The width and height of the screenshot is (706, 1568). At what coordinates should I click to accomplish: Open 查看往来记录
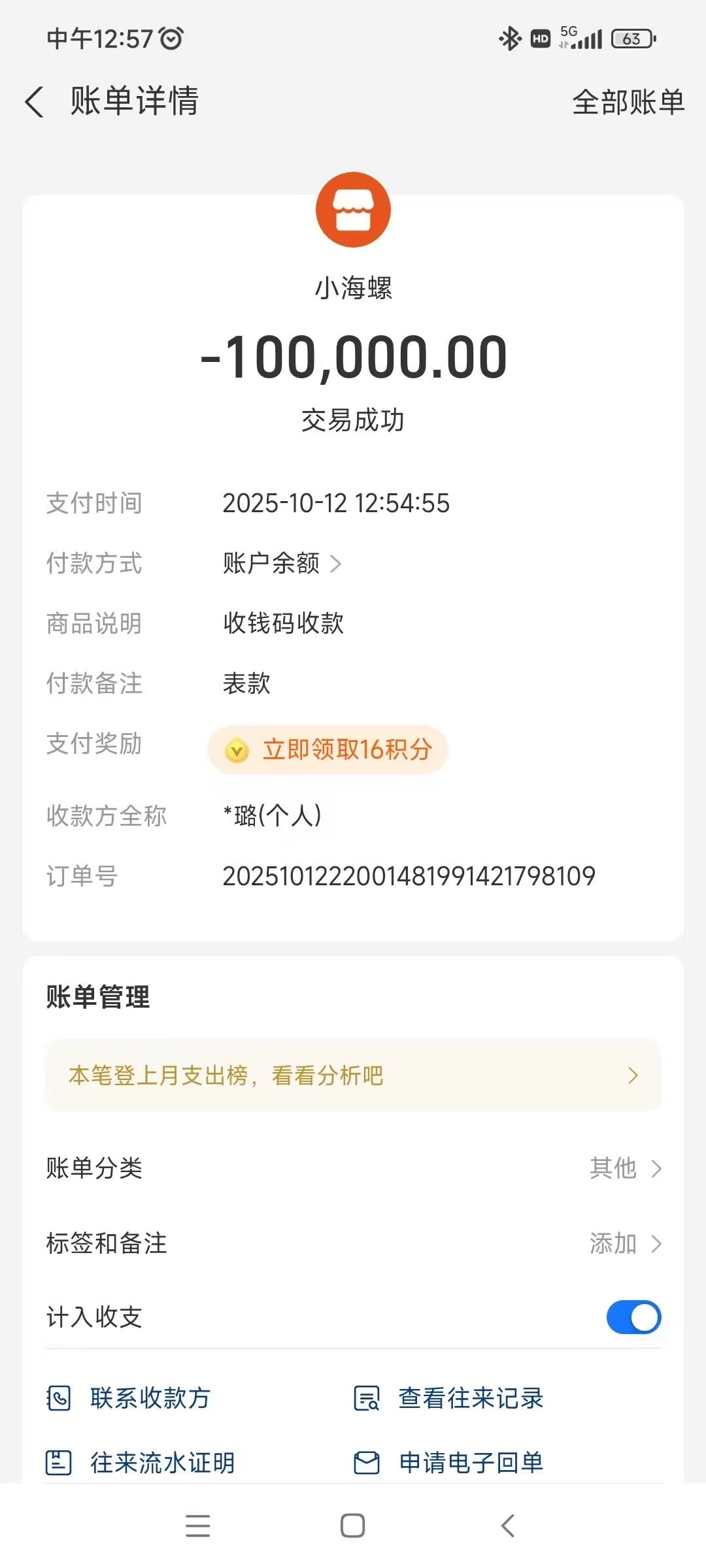click(x=450, y=1398)
